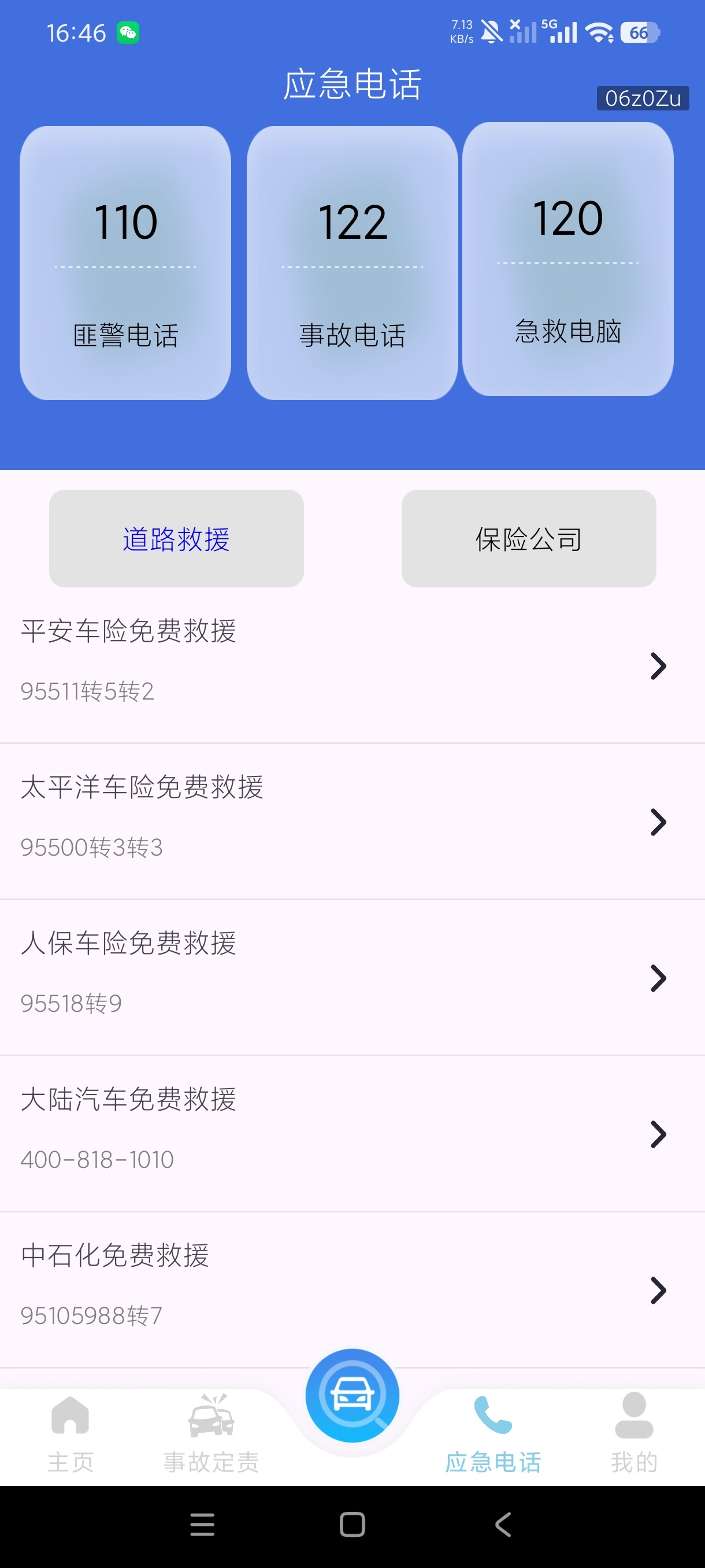Open 大陆汽车免费救援 row

352,1133
